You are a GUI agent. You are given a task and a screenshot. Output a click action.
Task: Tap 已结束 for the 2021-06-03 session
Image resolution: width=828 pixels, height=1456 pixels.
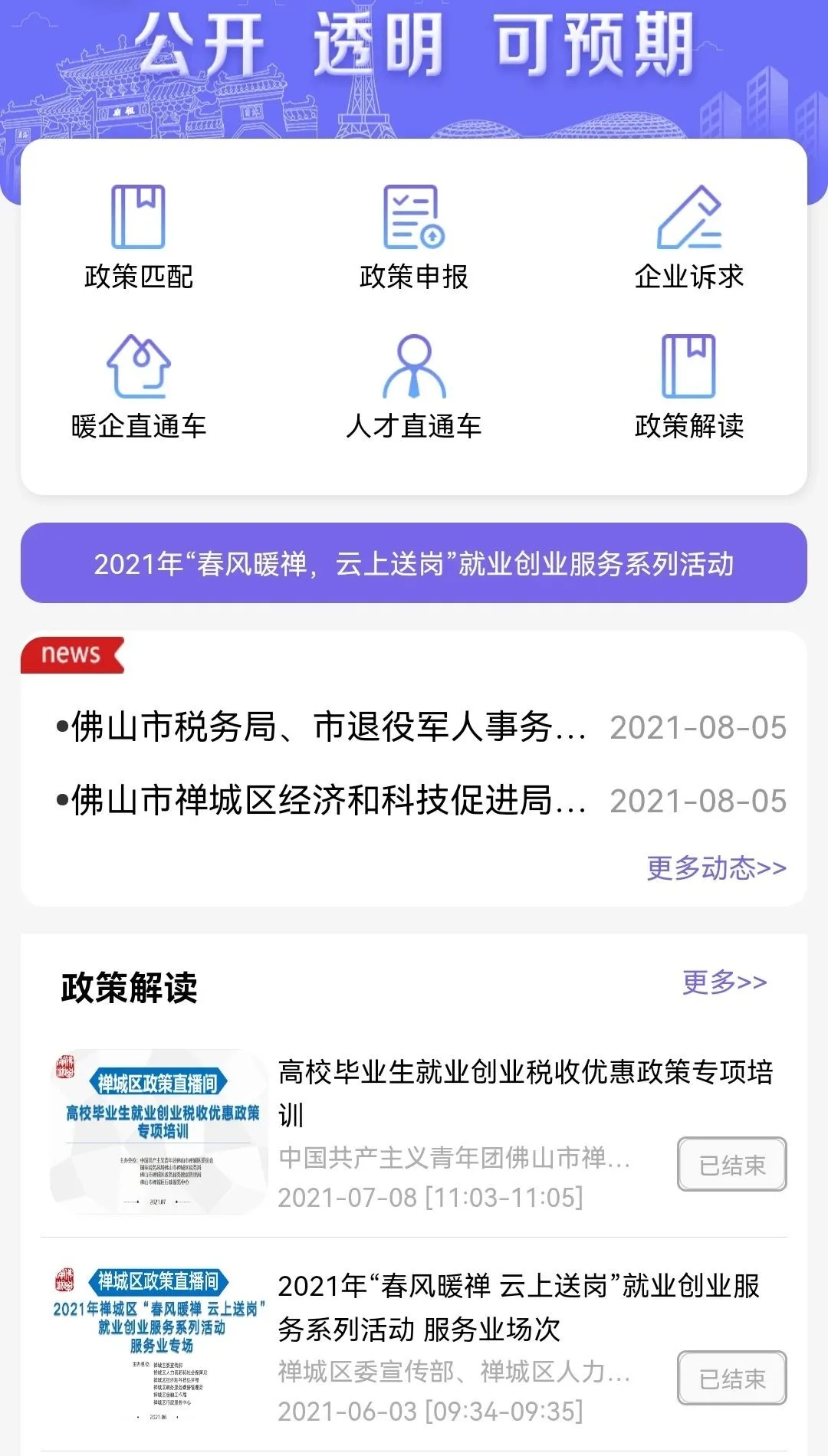pos(731,1379)
